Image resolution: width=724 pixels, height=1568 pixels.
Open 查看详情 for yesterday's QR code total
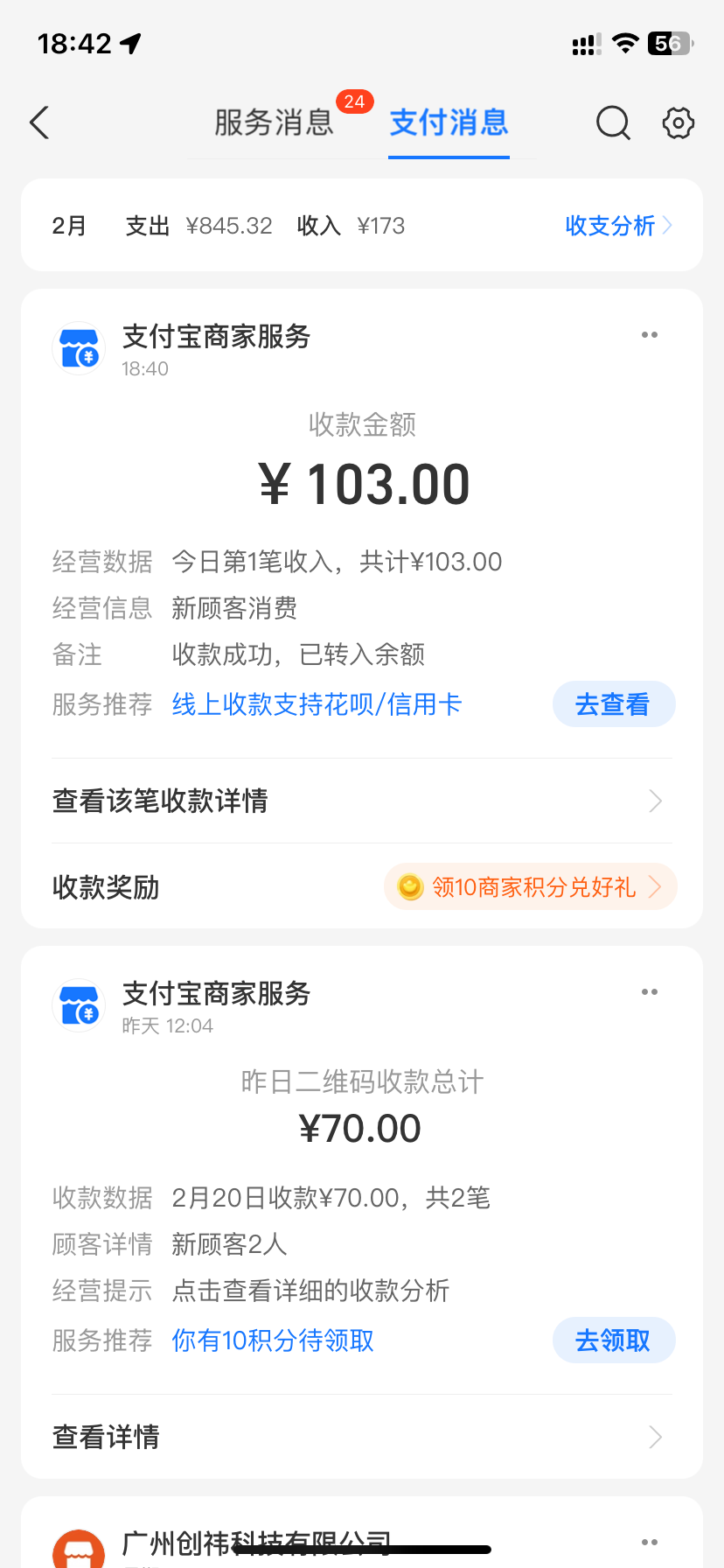coord(362,1437)
